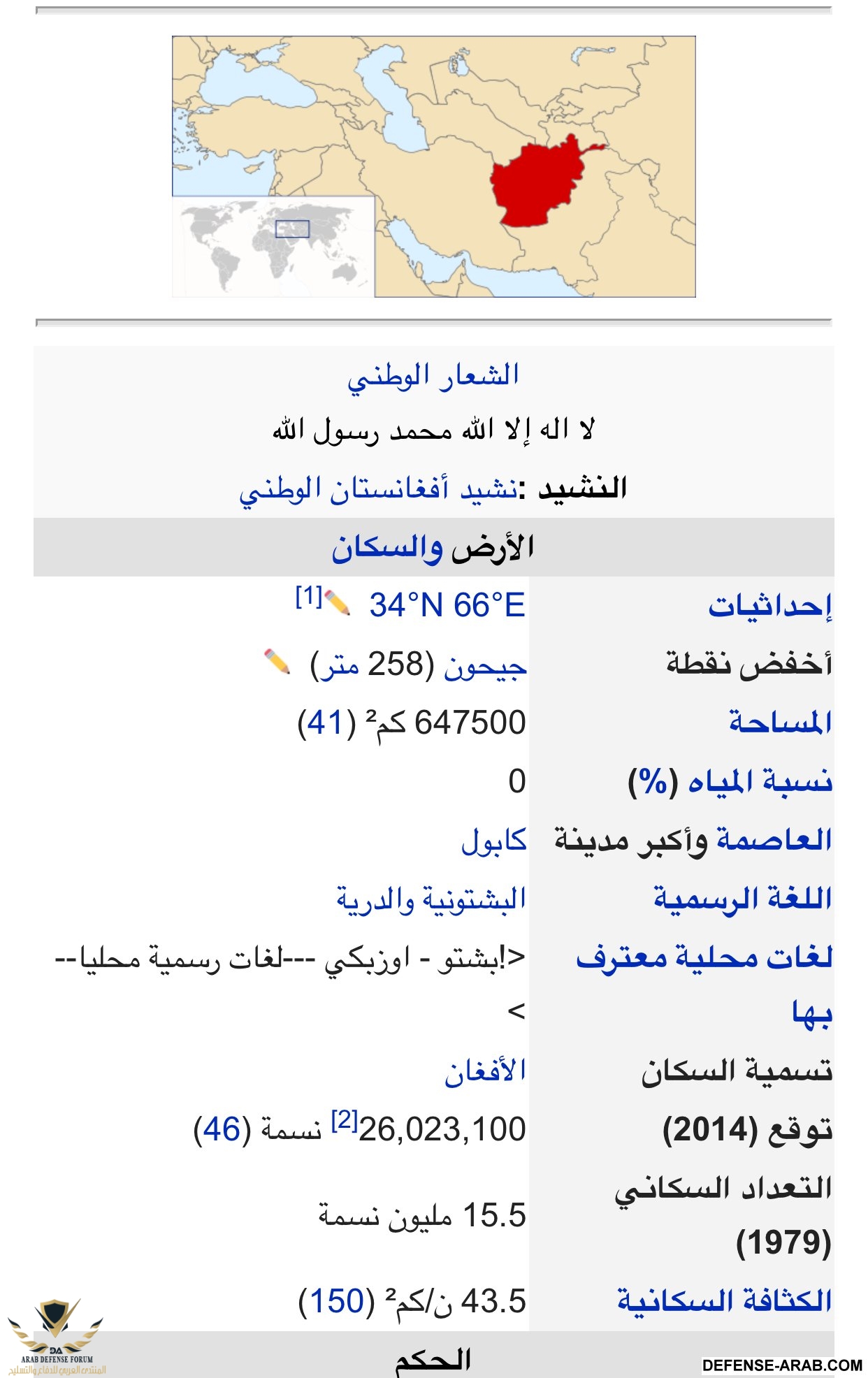Tap the edit pencil beside جيحون
The image size is (868, 1378).
point(277,661)
